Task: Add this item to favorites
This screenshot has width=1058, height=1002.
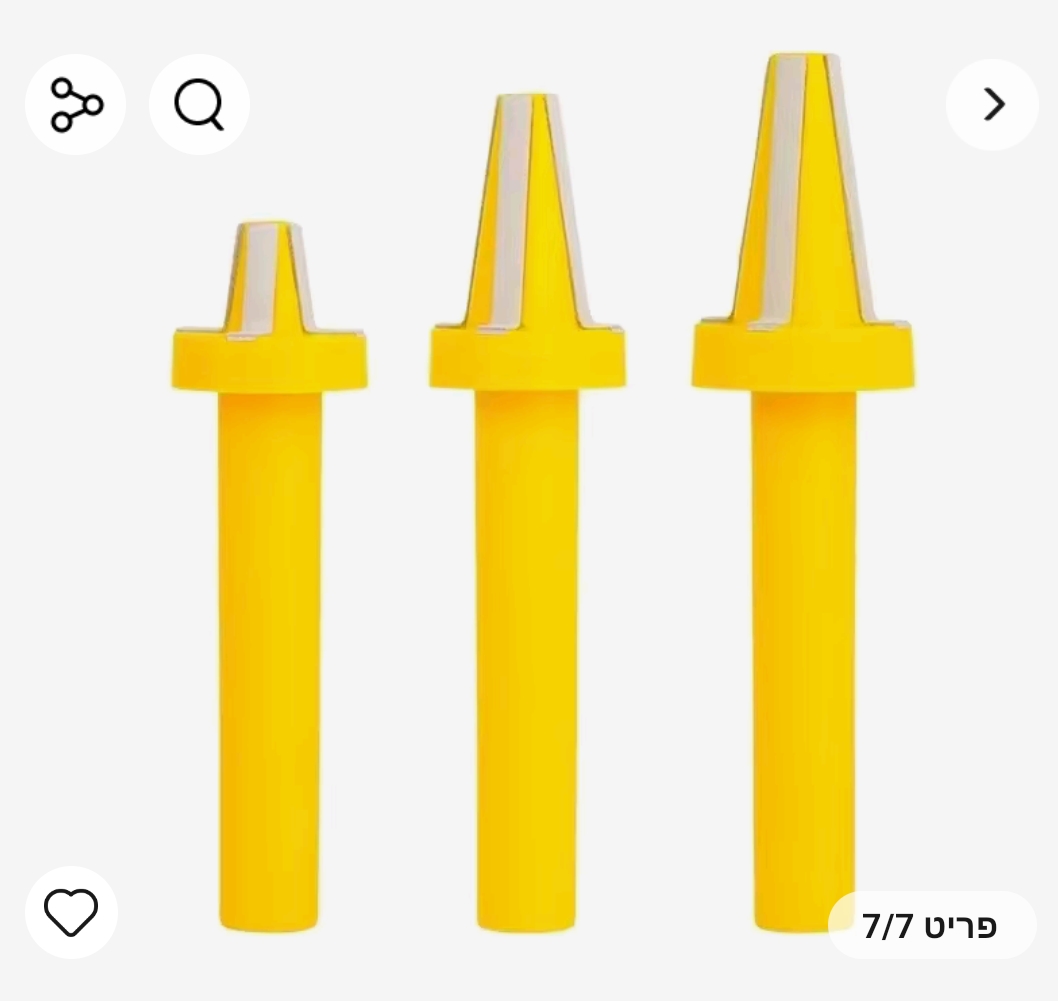Action: 71,912
